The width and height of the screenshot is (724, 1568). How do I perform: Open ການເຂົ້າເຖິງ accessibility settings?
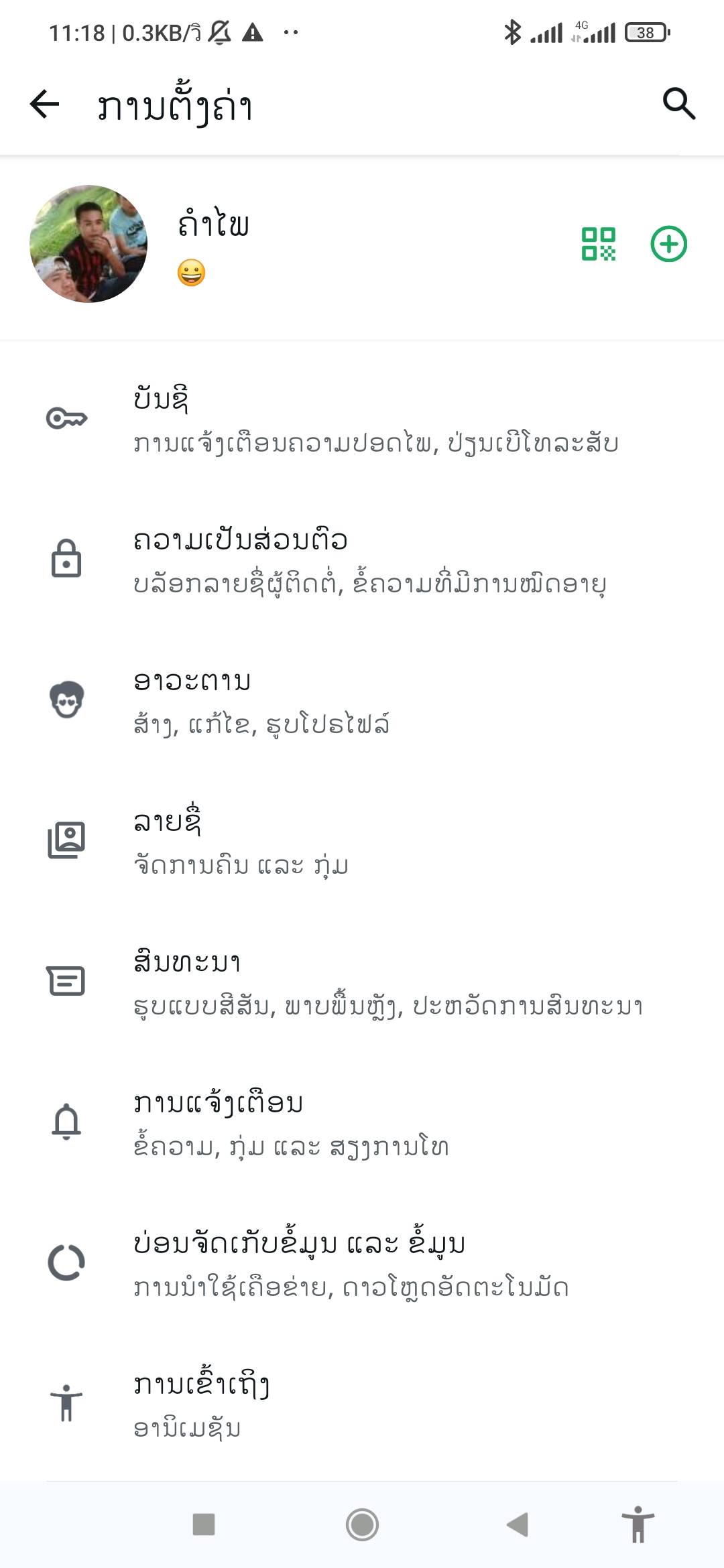362,1404
